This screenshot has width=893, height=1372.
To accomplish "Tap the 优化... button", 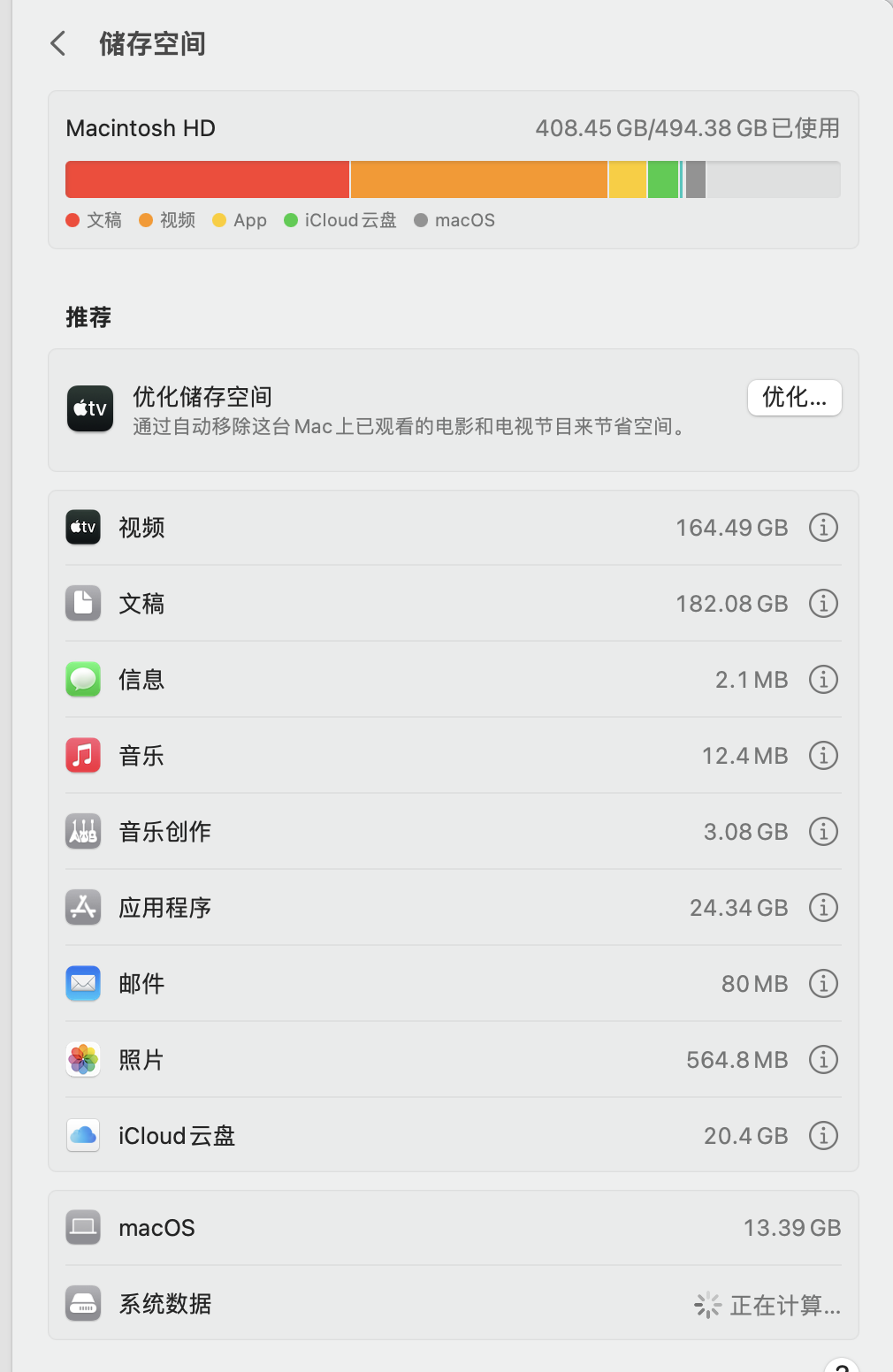I will (794, 398).
